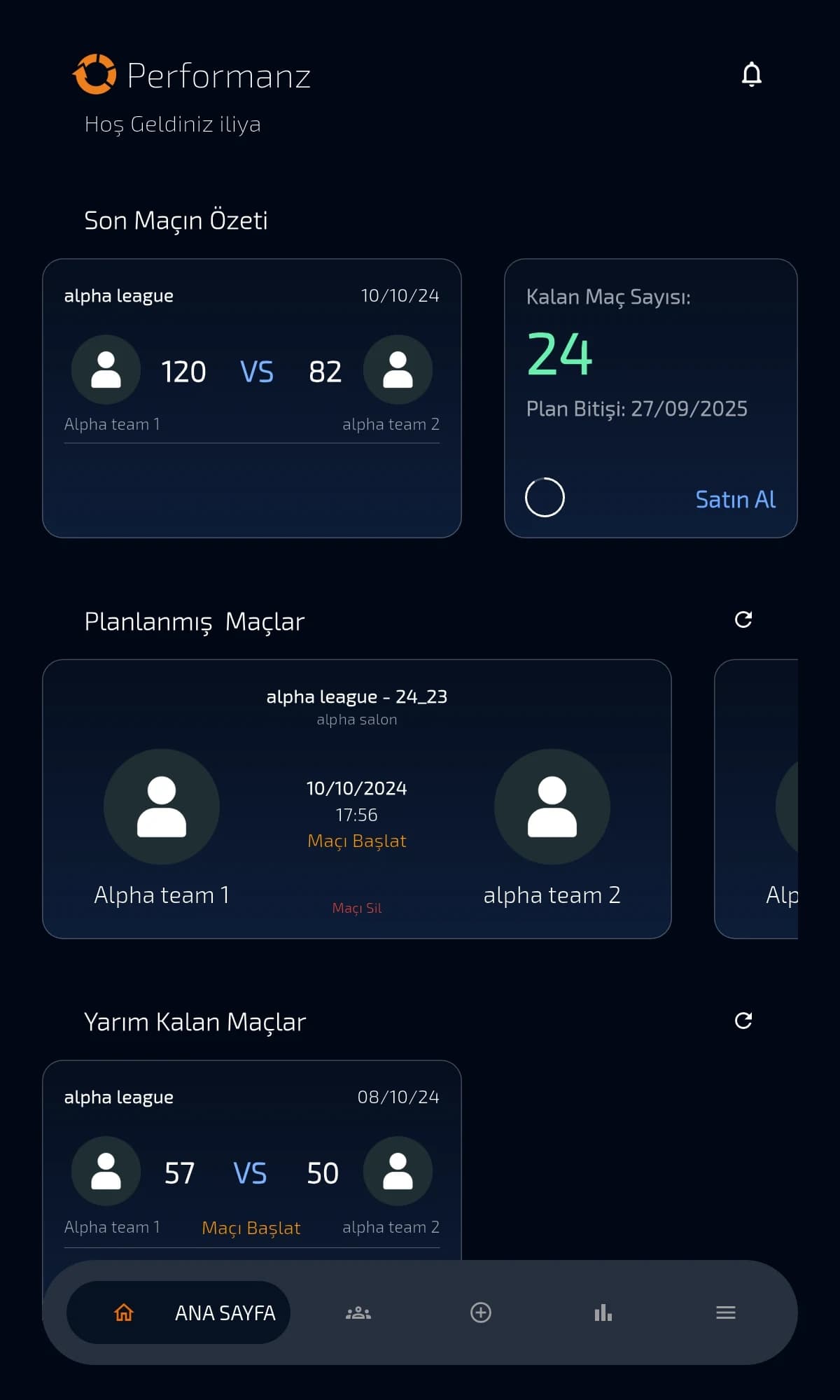Tap the plus add tab
The image size is (840, 1400).
[481, 1312]
